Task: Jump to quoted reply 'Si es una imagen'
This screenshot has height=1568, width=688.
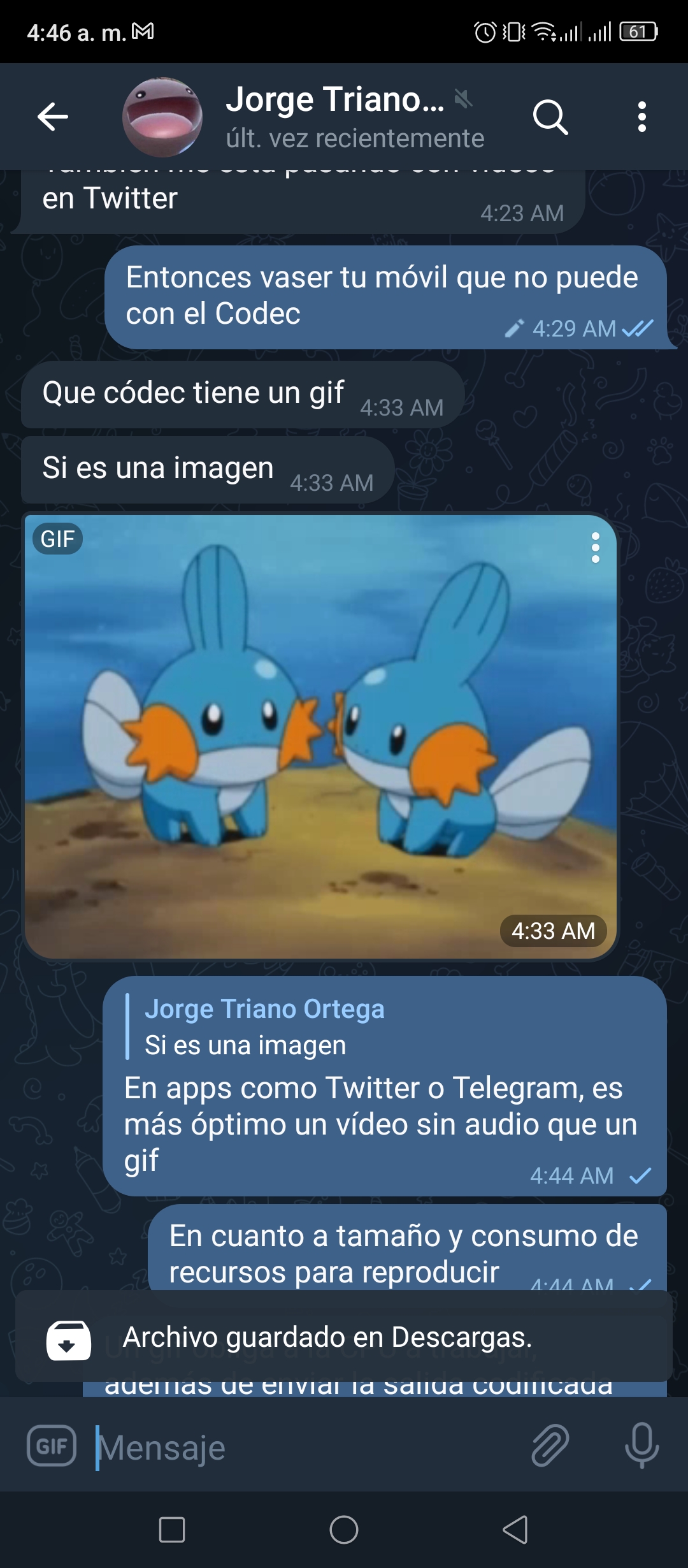Action: click(x=264, y=1027)
